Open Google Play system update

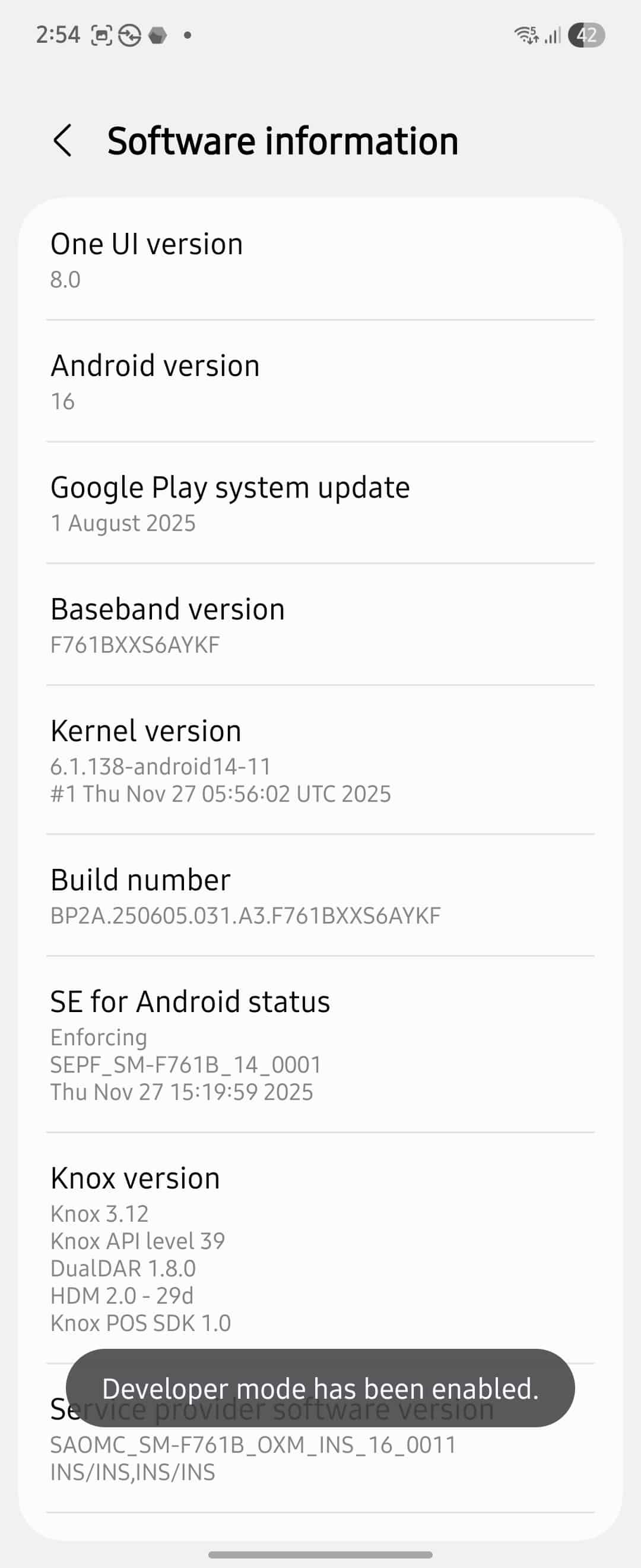[x=320, y=504]
